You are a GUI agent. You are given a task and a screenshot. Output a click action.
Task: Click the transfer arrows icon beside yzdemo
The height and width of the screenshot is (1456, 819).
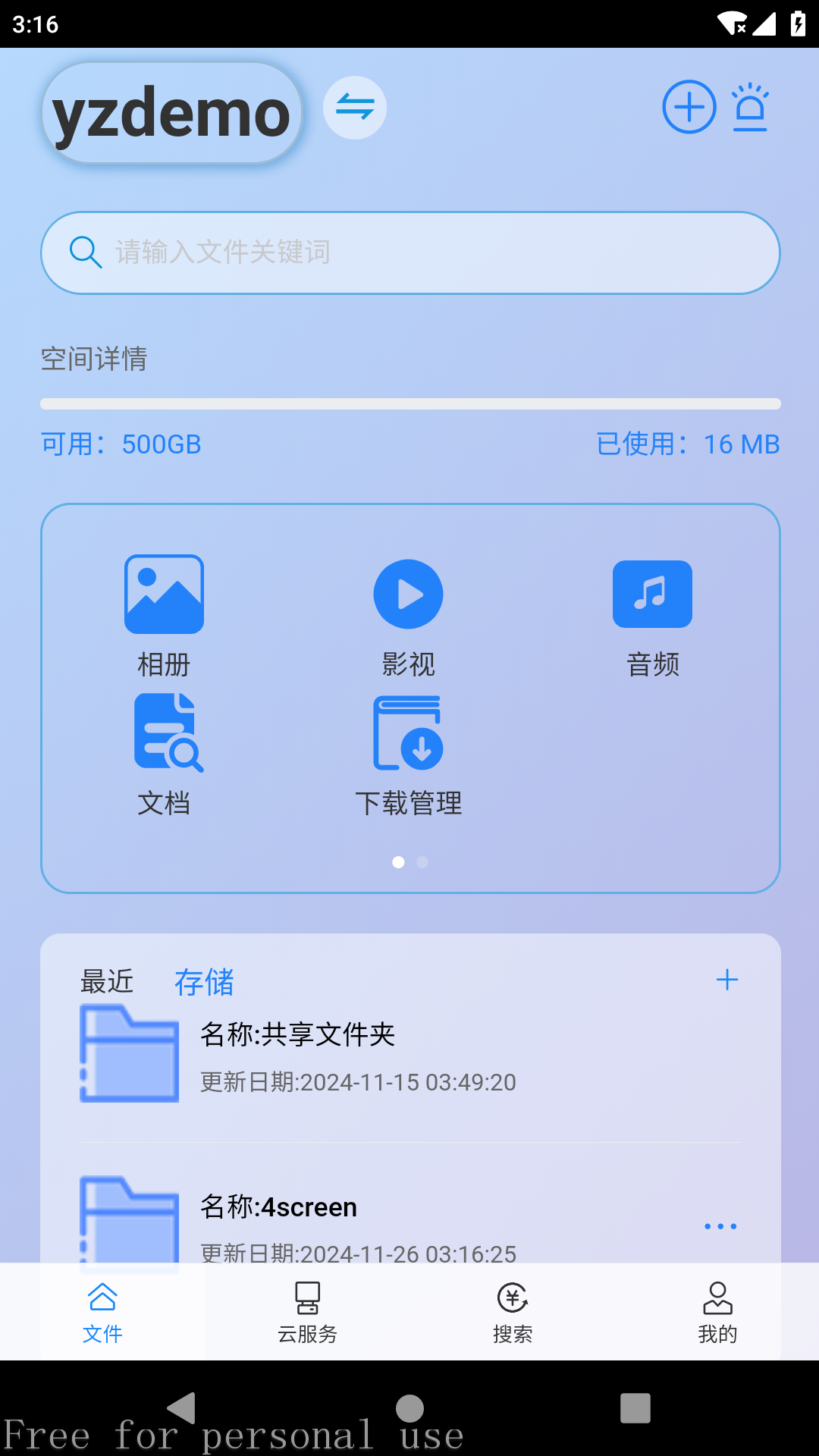(355, 108)
